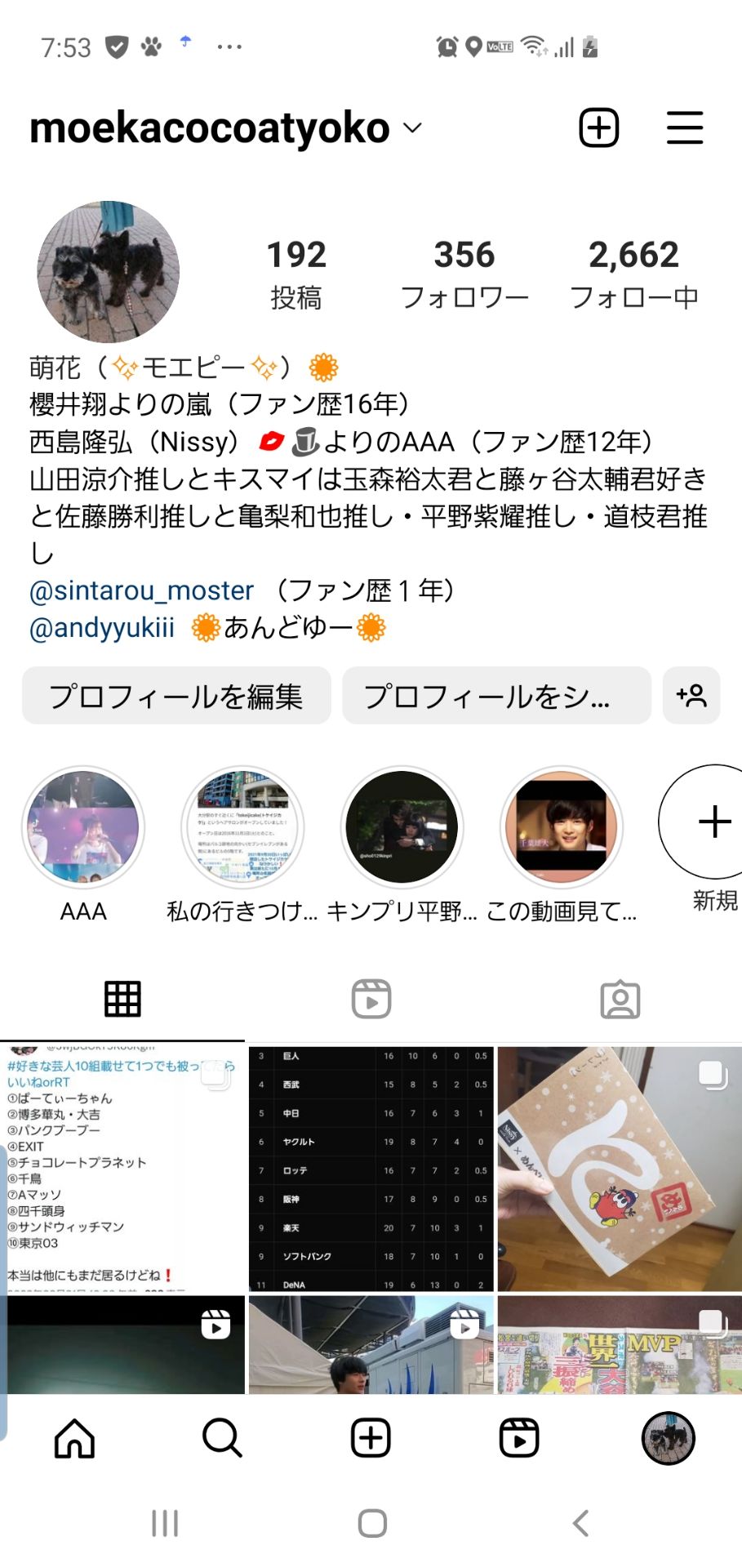Viewport: 742px width, 1568px height.
Task: Open the @sintarou_moster profile link
Action: (142, 590)
